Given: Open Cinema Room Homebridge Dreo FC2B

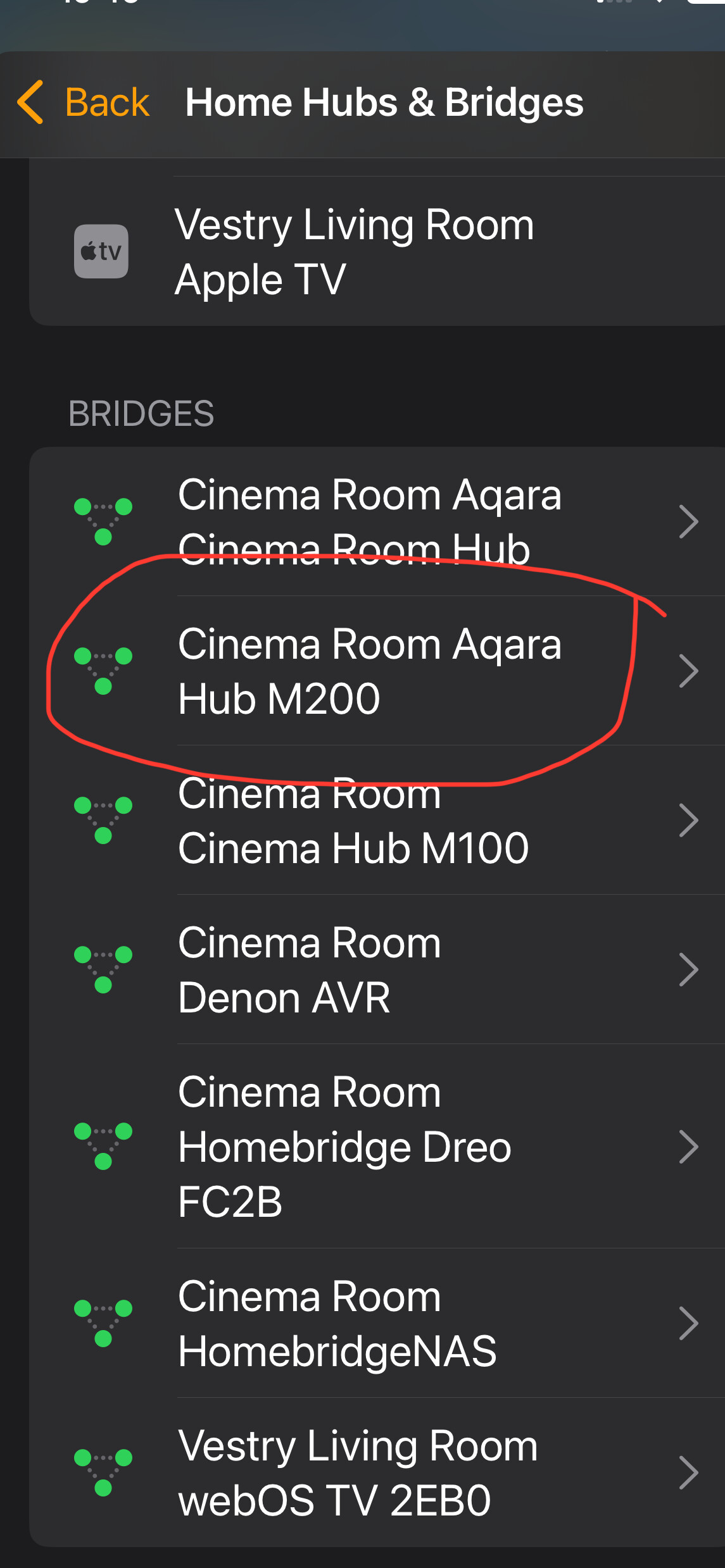Looking at the screenshot, I should click(377, 1146).
